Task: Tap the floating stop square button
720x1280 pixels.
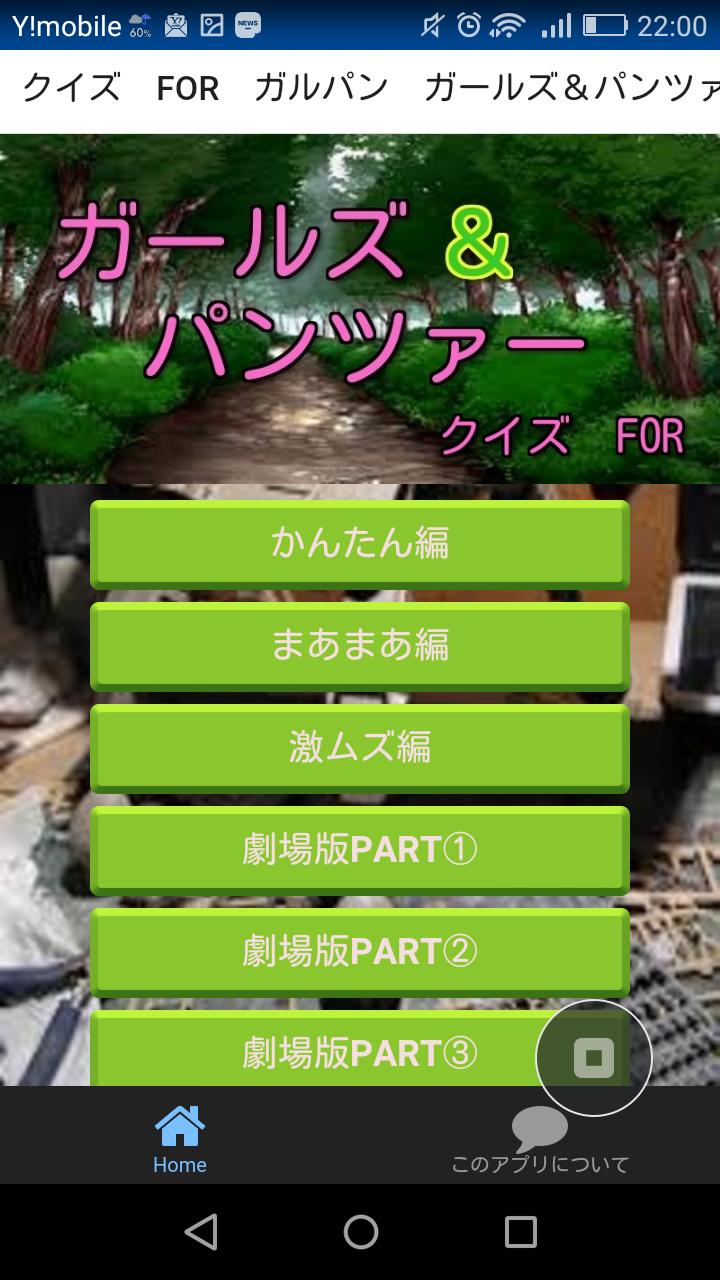Action: pos(594,1057)
